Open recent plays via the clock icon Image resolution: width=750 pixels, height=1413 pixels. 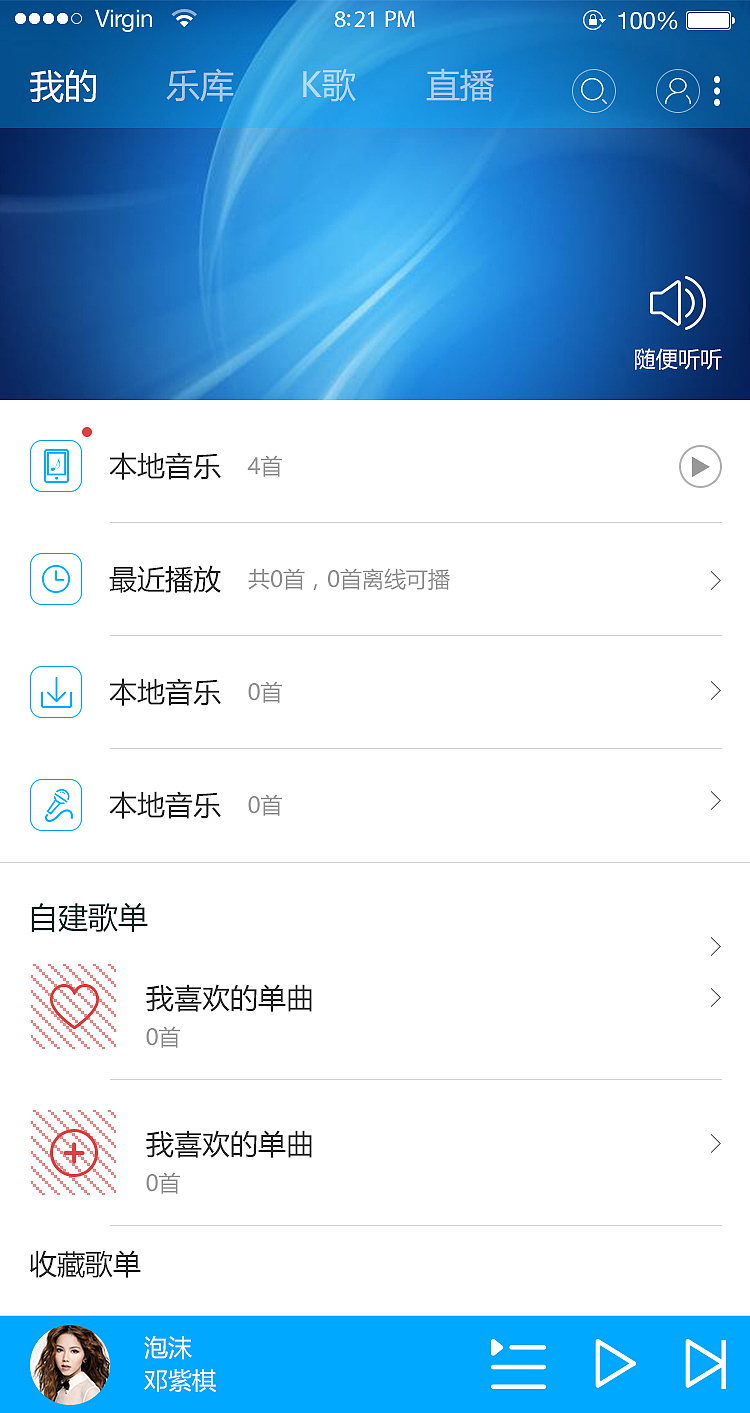[x=55, y=579]
